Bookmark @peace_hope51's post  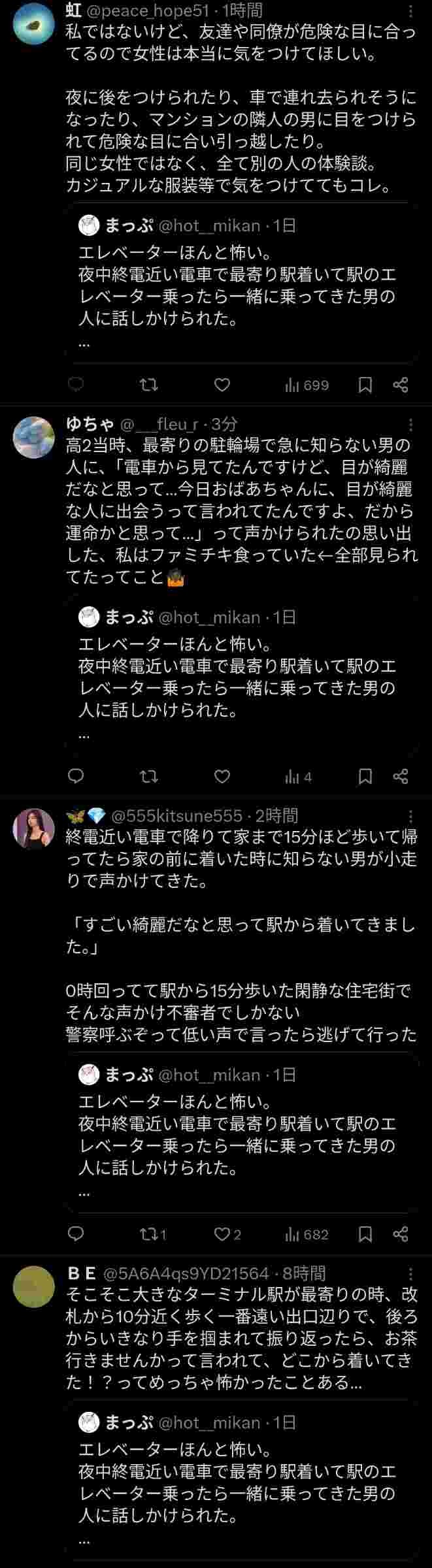click(x=365, y=385)
